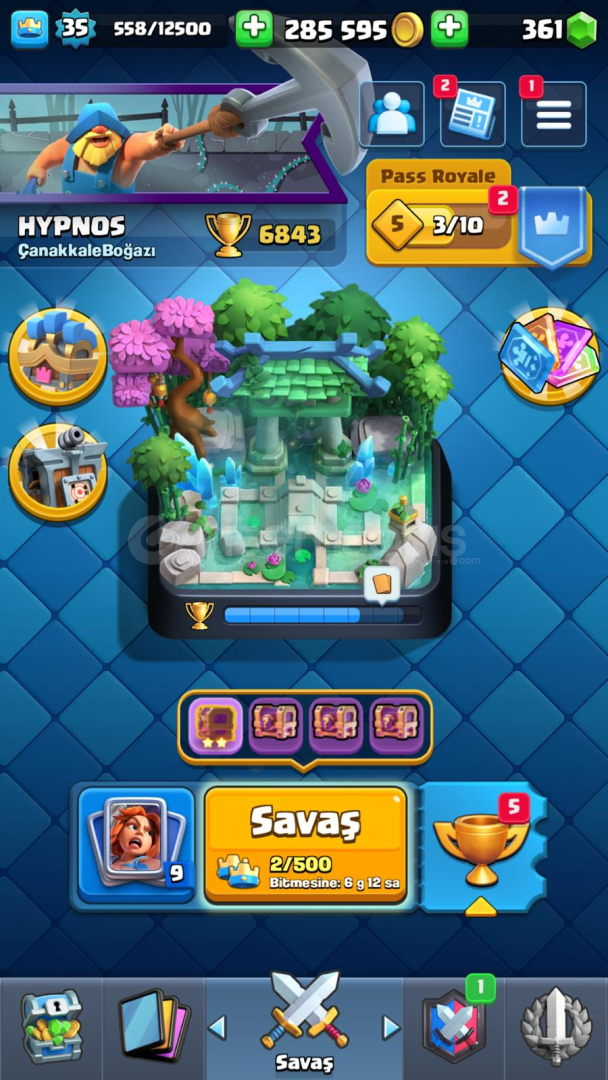This screenshot has height=1080, width=608.
Task: Open the hamburger menu
Action: [x=552, y=115]
